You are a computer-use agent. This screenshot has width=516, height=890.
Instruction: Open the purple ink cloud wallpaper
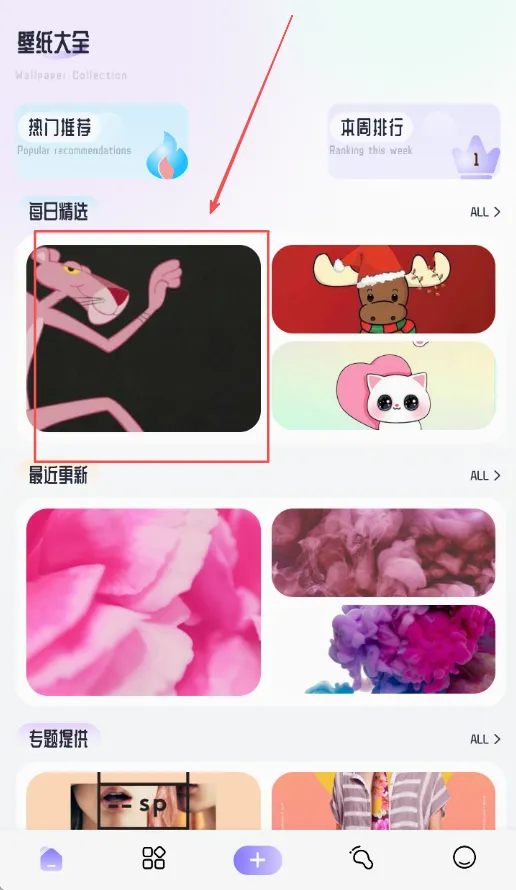tap(384, 649)
